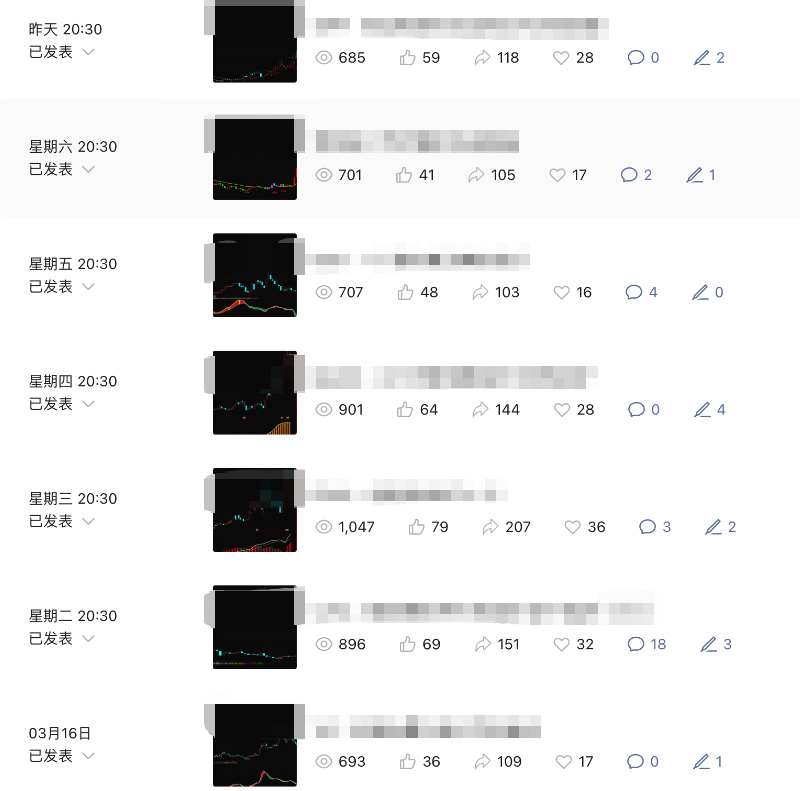Expand the 已发表 dropdown for 03月16日
This screenshot has width=800, height=791.
pos(88,756)
